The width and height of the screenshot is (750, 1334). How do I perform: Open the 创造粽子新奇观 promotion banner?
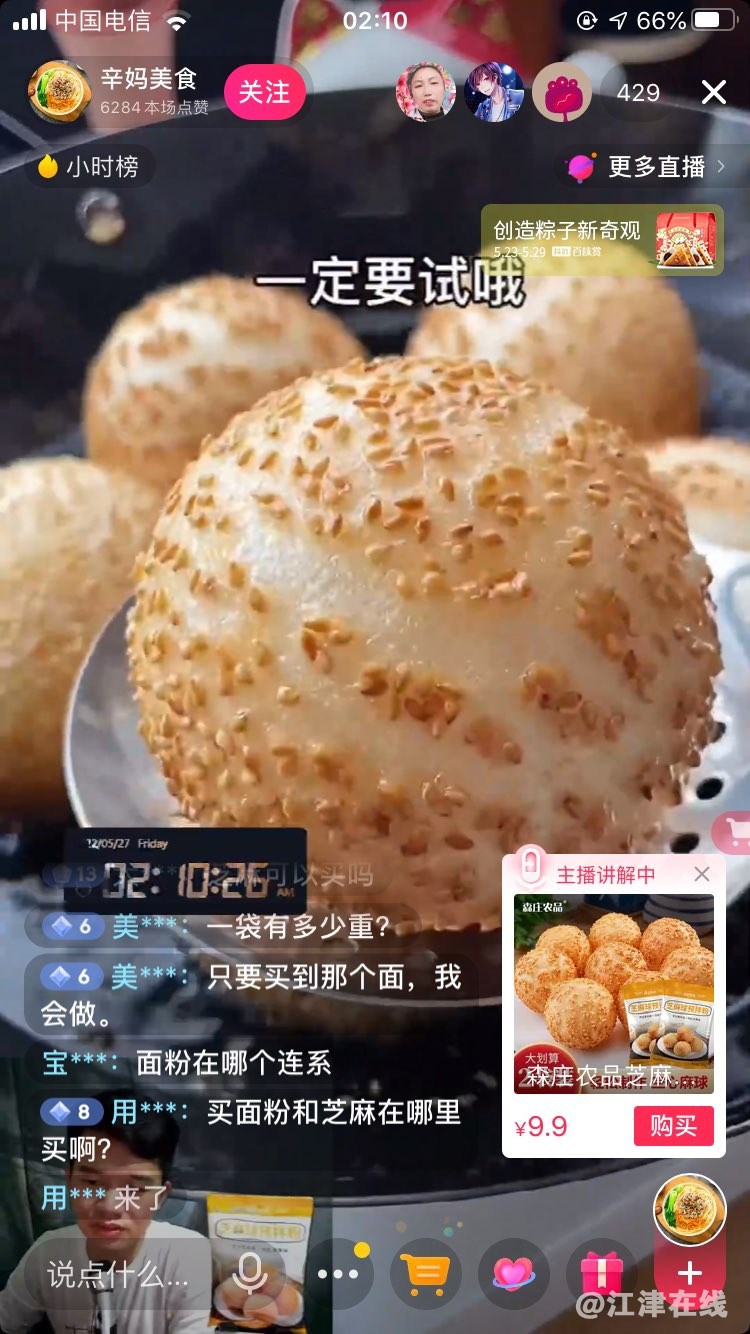602,240
